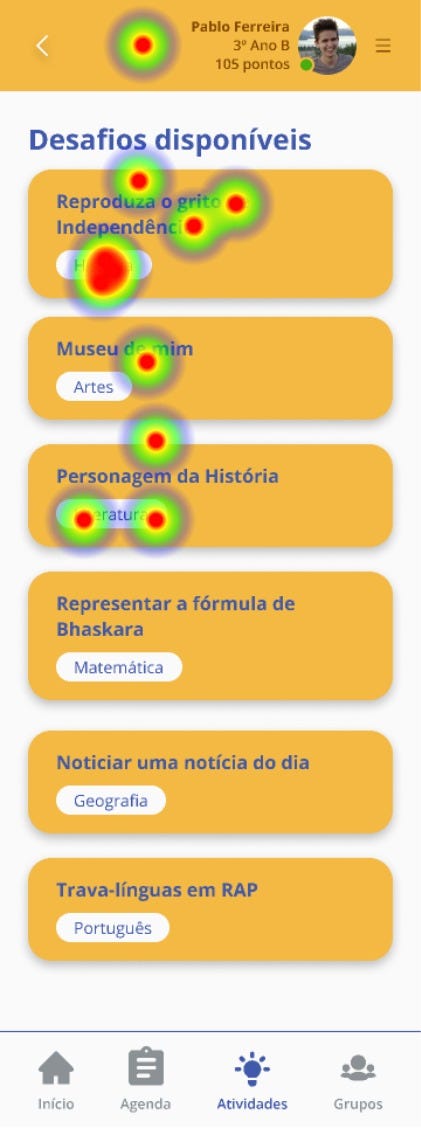This screenshot has height=1131, width=421.
Task: Switch to the Agenda tab
Action: 146,1081
